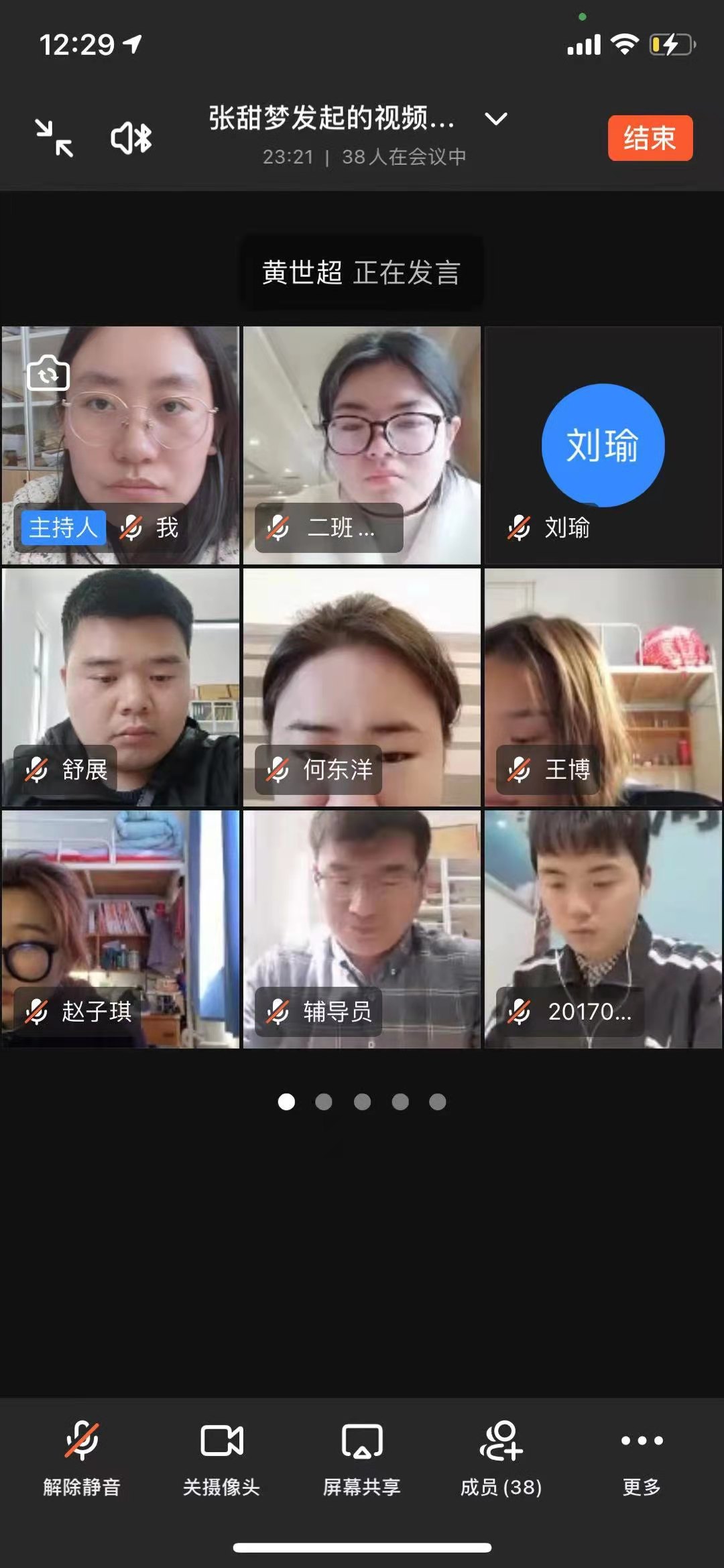Select 赵子琪's video tile

click(x=121, y=929)
